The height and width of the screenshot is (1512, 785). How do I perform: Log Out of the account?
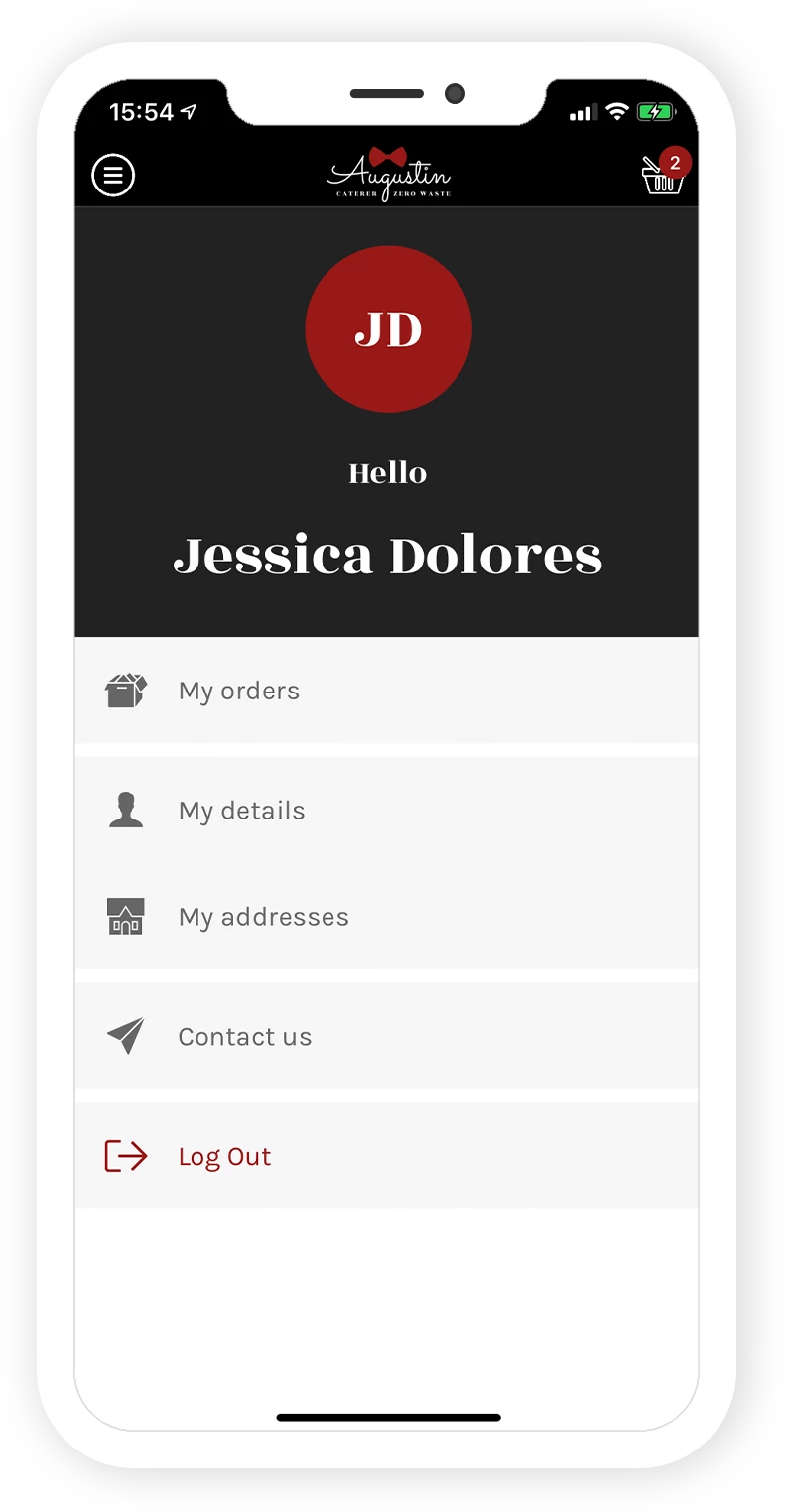(224, 1157)
